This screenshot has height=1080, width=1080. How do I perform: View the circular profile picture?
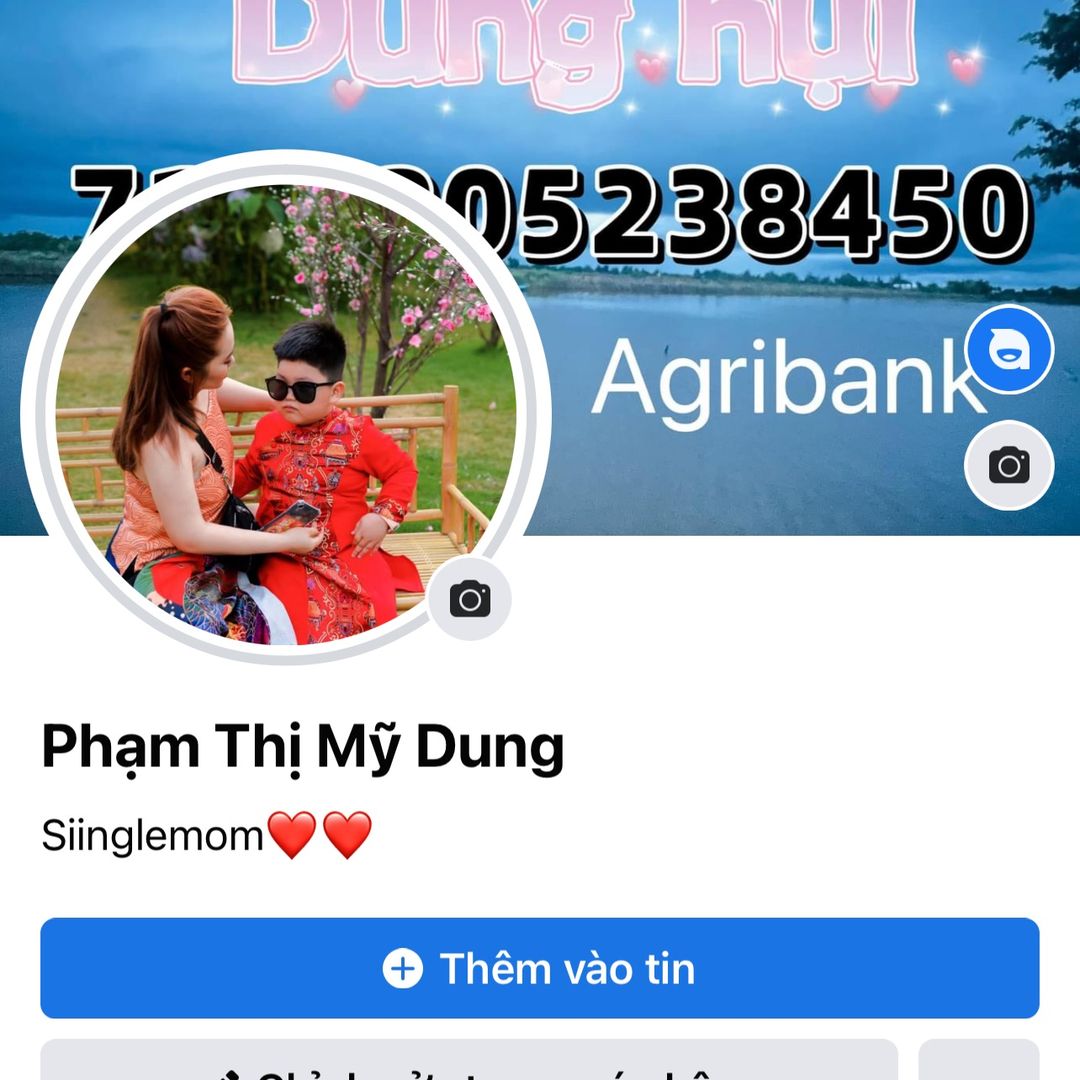pyautogui.click(x=285, y=410)
